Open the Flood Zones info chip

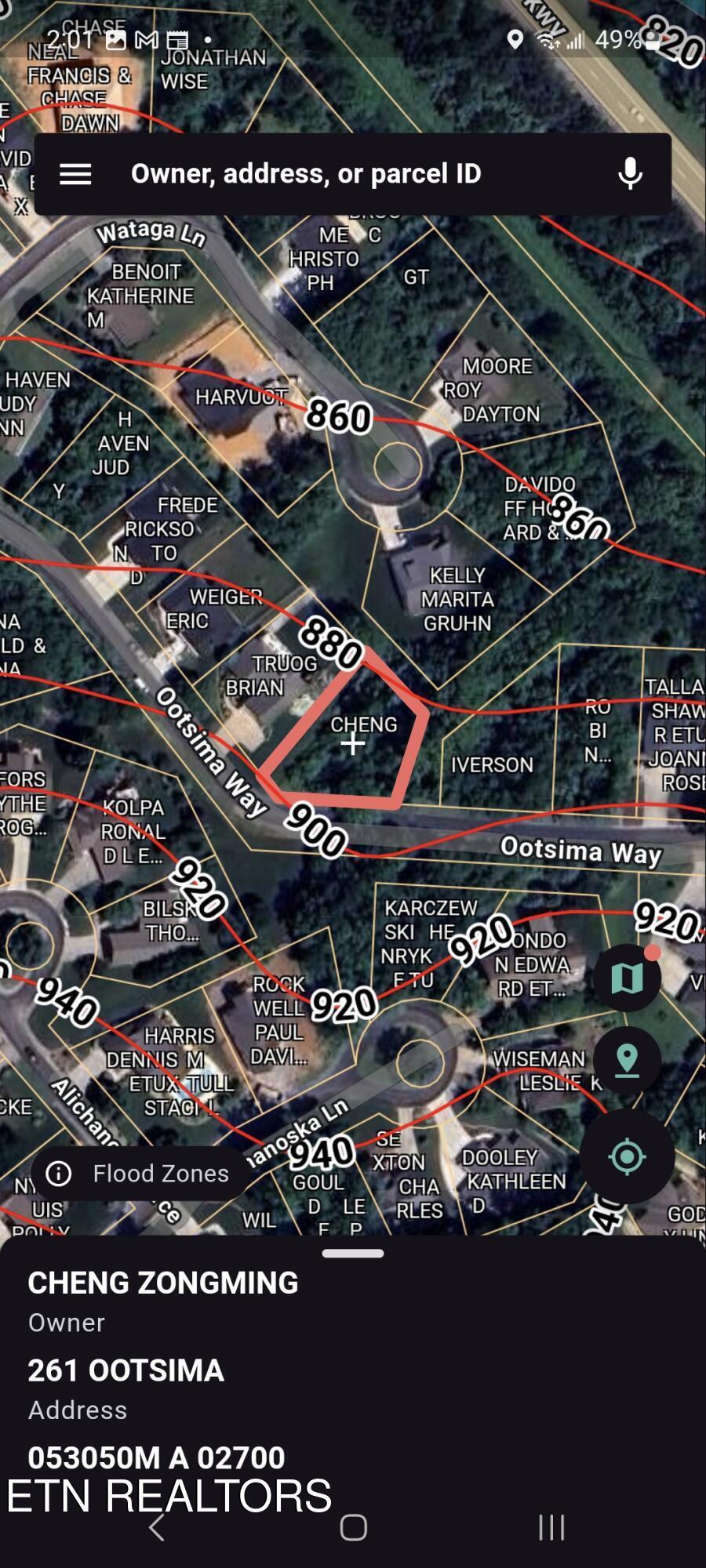140,1174
